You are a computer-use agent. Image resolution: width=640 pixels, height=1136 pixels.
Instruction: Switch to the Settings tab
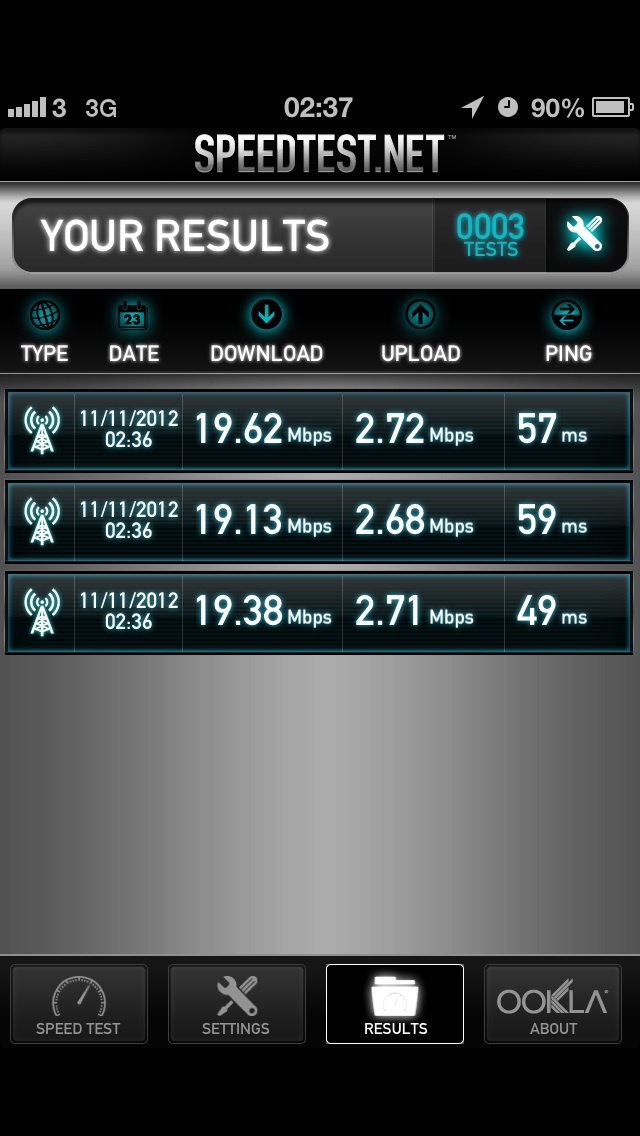click(236, 1003)
